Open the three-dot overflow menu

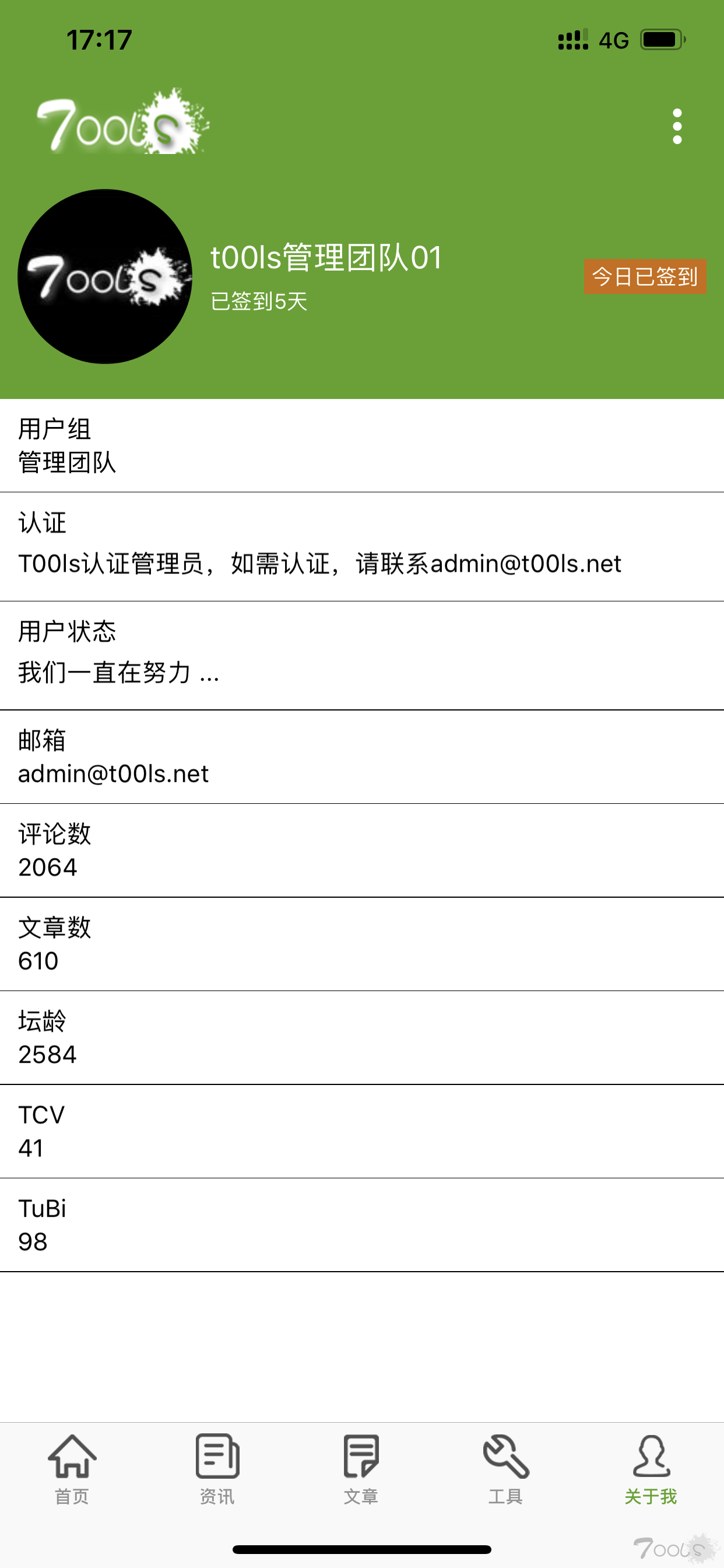pyautogui.click(x=677, y=127)
